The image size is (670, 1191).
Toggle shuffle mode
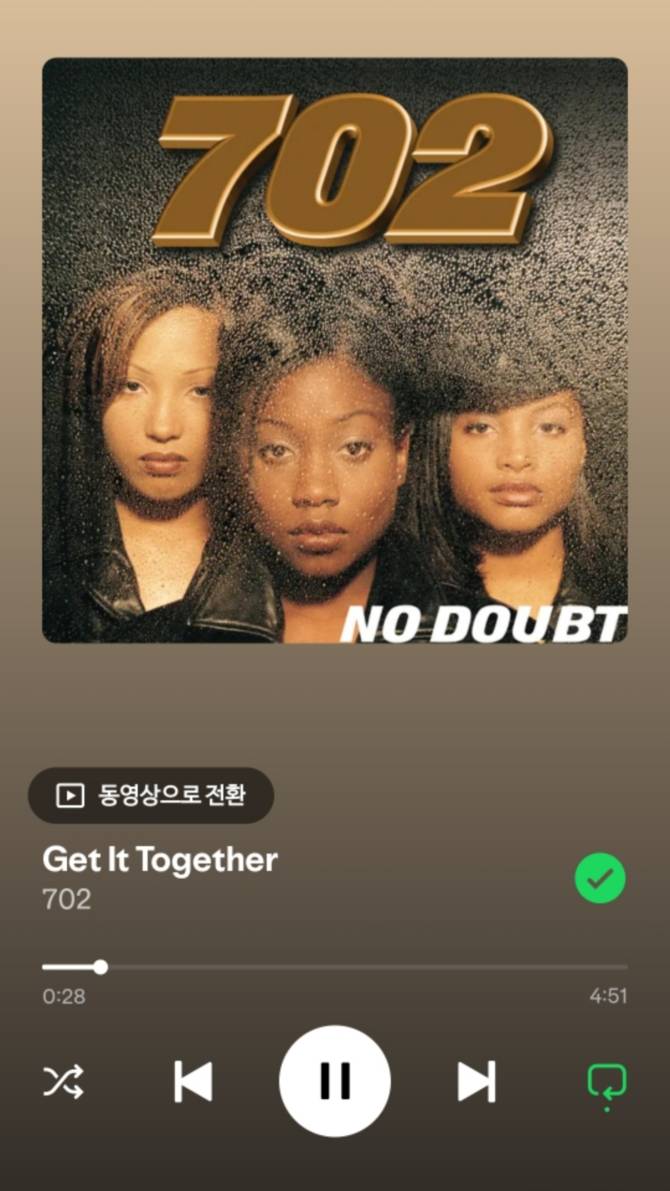(x=63, y=1081)
